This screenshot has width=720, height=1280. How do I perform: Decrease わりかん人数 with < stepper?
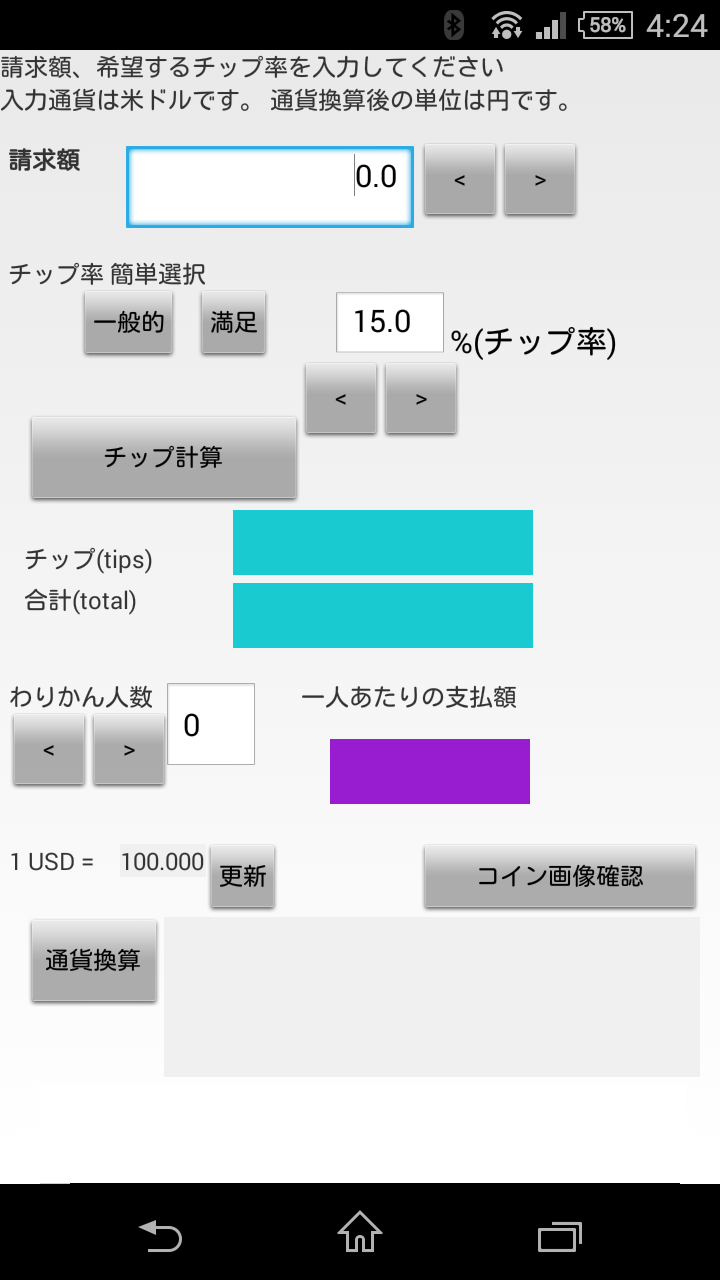coord(48,750)
